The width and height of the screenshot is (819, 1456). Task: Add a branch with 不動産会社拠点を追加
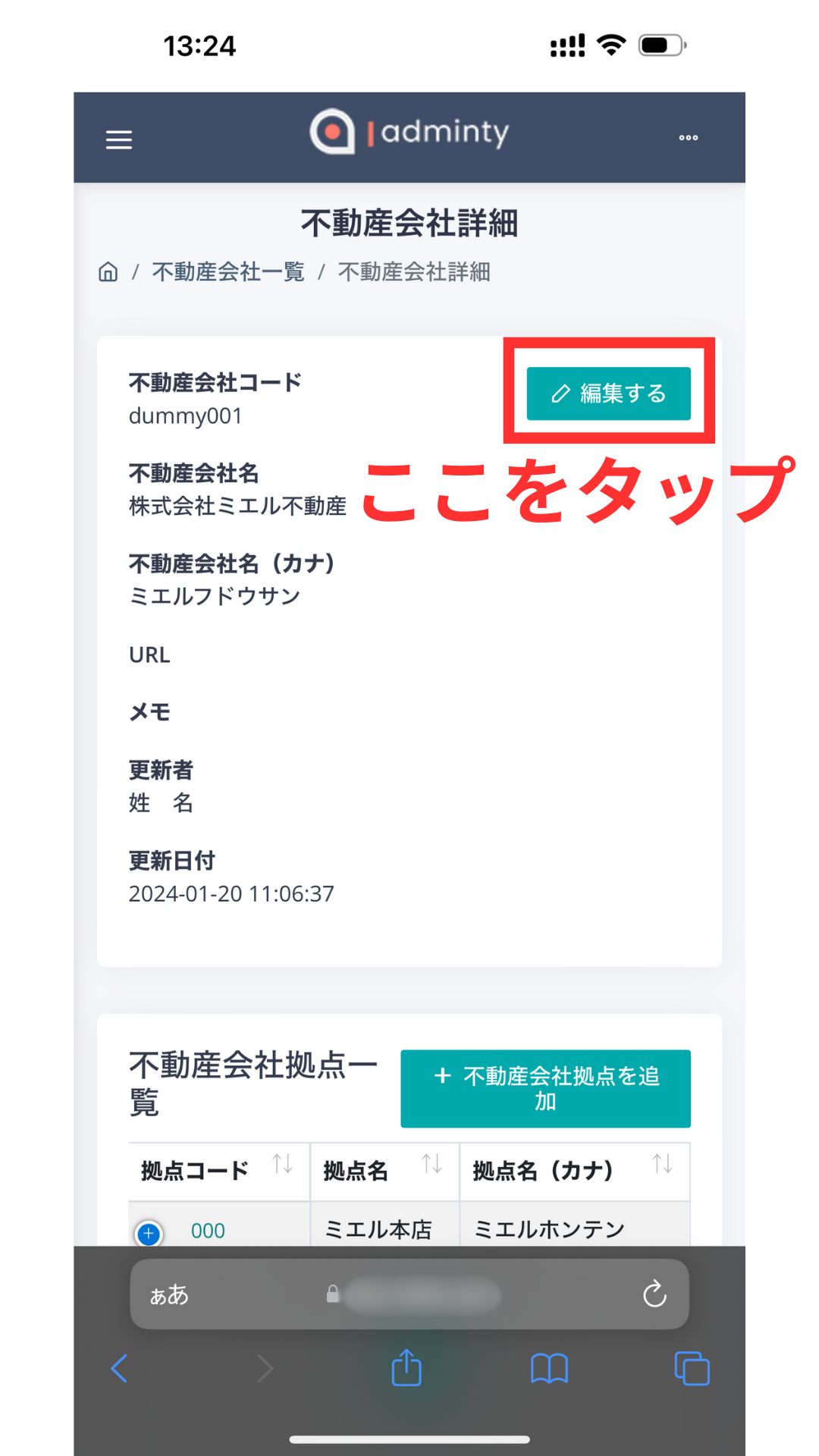545,1088
